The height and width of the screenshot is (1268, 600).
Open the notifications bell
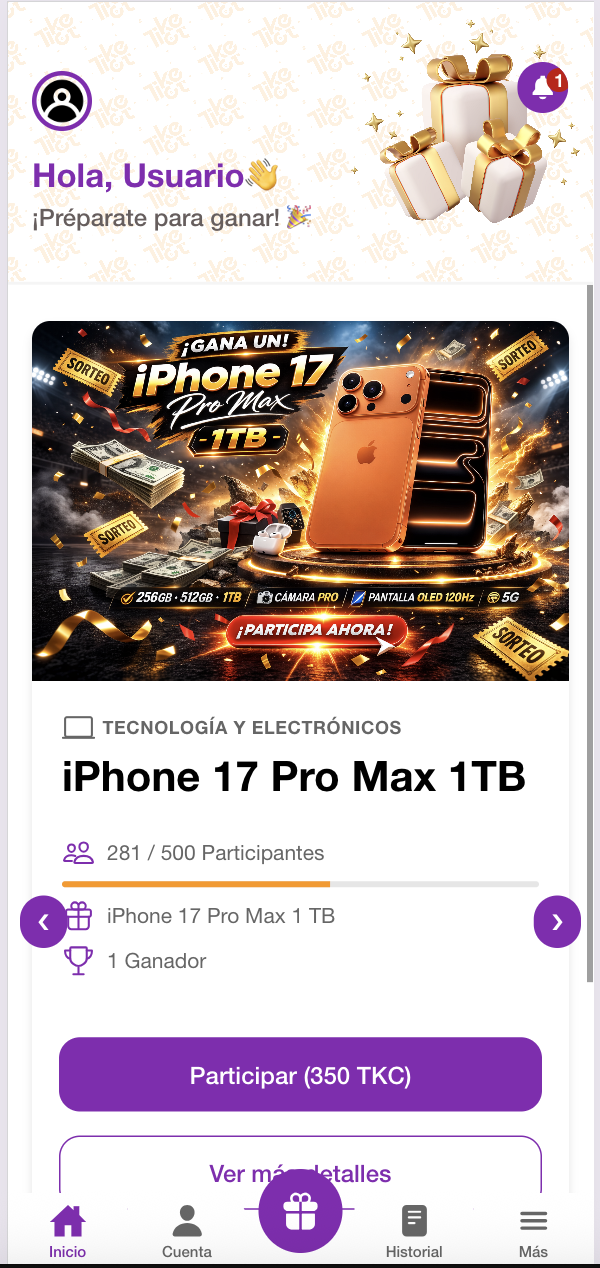point(543,88)
